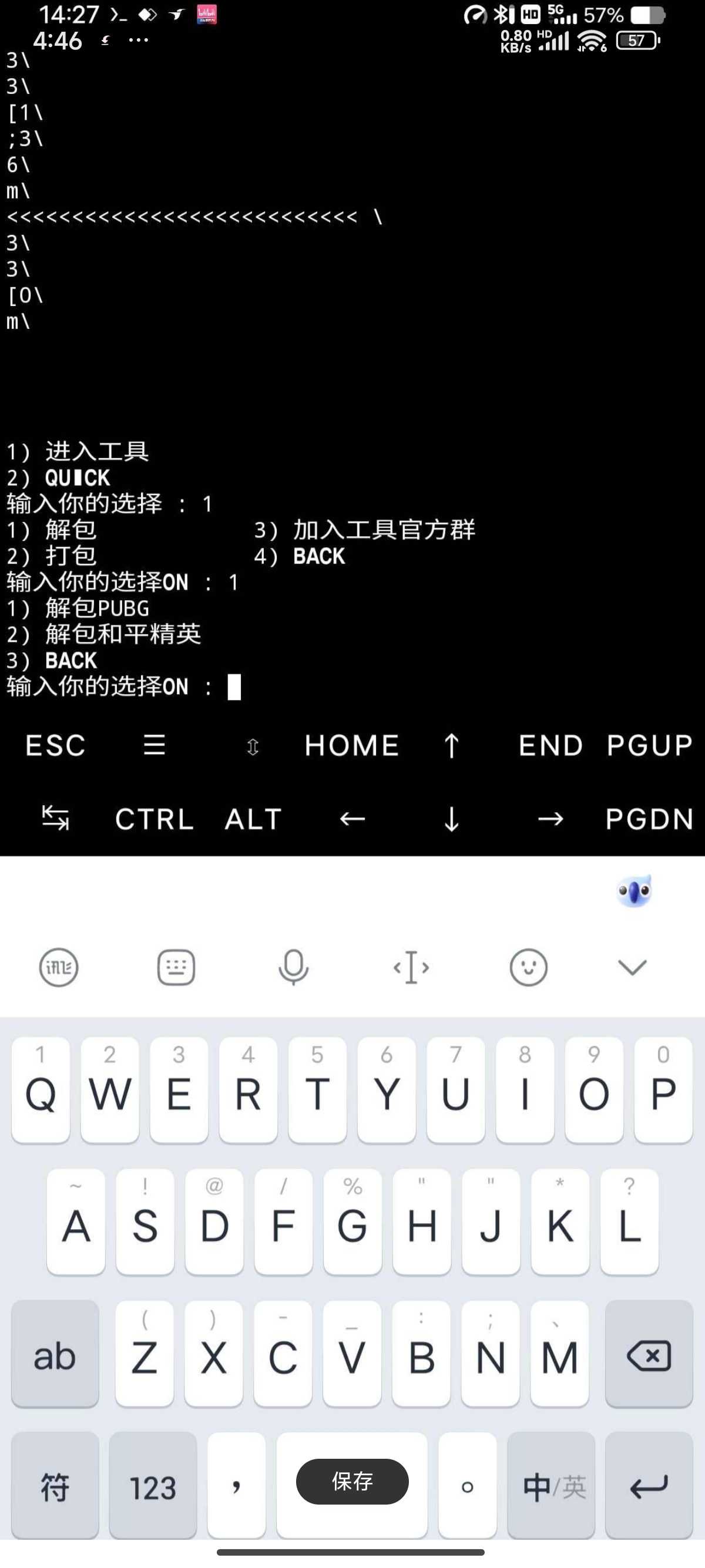Viewport: 705px width, 1568px height.
Task: Tap the ESC key in terminal toolbar
Action: [x=55, y=745]
